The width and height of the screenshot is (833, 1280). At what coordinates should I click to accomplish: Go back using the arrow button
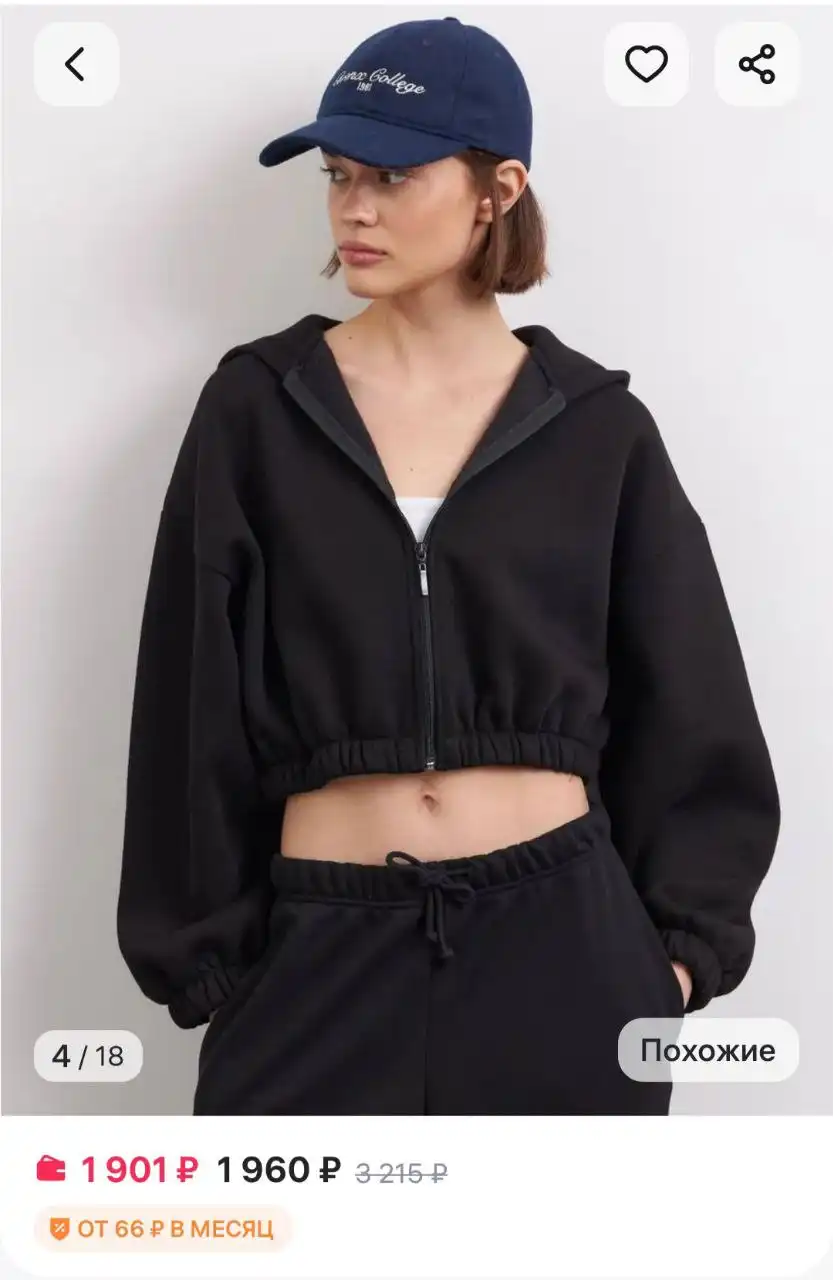(x=76, y=64)
